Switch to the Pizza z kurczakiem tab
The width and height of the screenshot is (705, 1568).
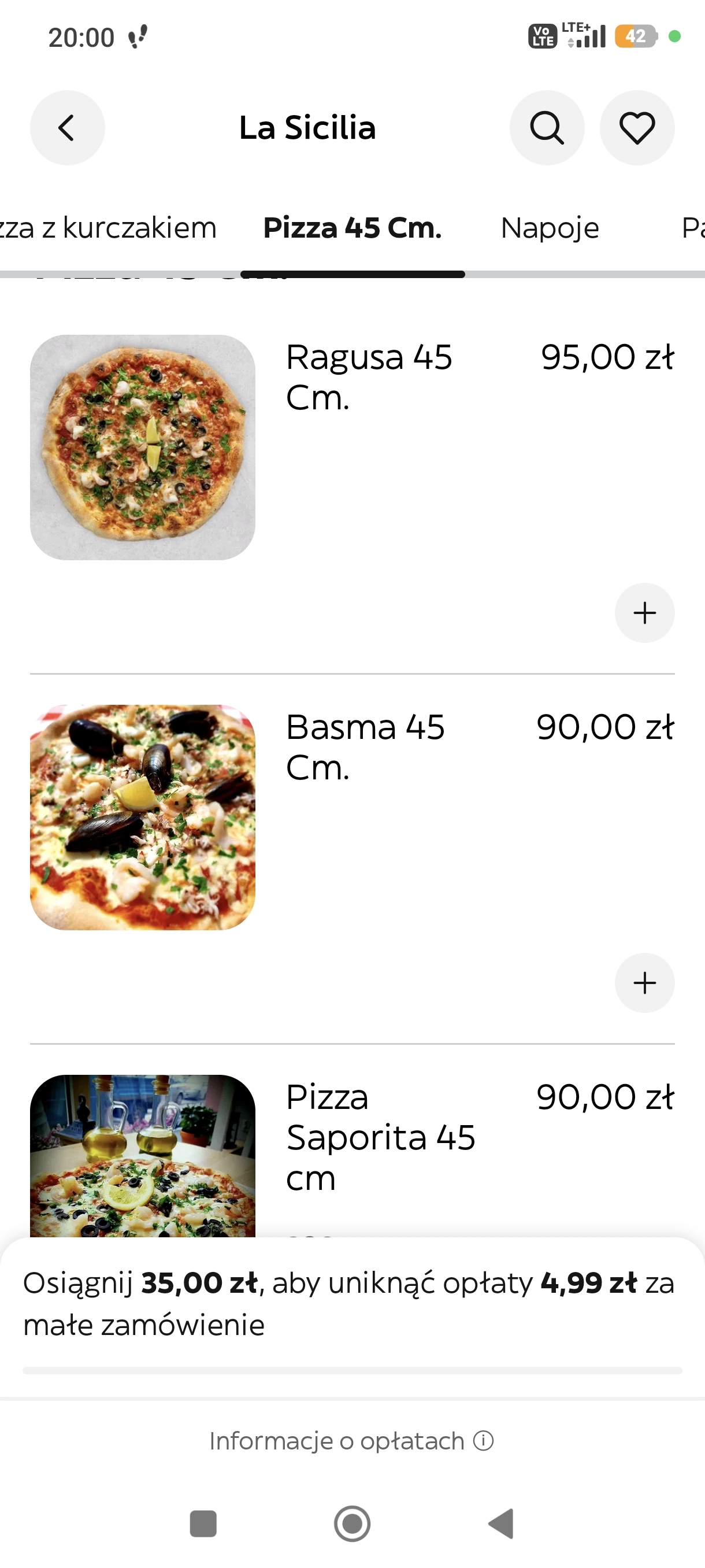click(x=109, y=228)
